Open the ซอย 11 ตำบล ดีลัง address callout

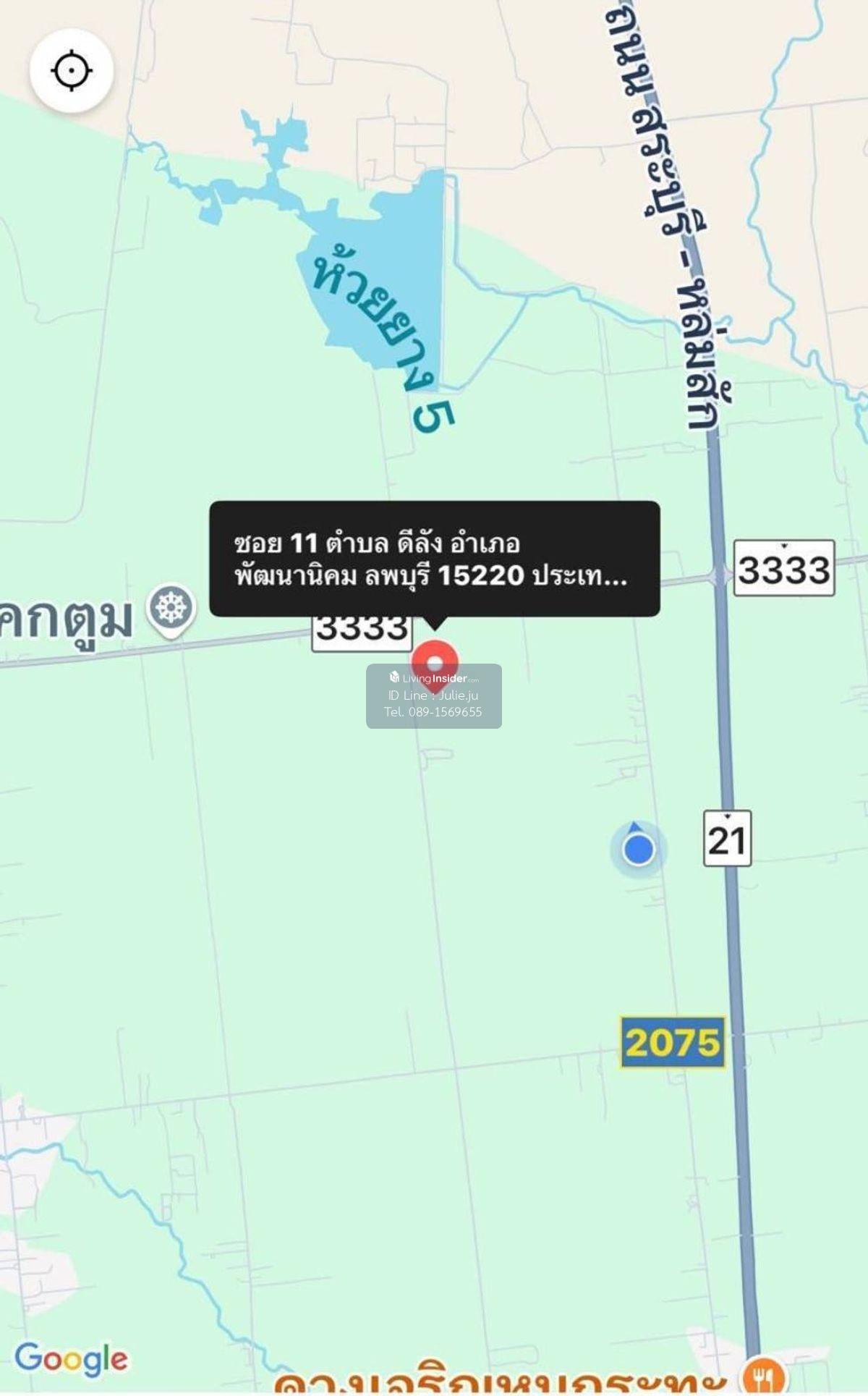click(434, 559)
